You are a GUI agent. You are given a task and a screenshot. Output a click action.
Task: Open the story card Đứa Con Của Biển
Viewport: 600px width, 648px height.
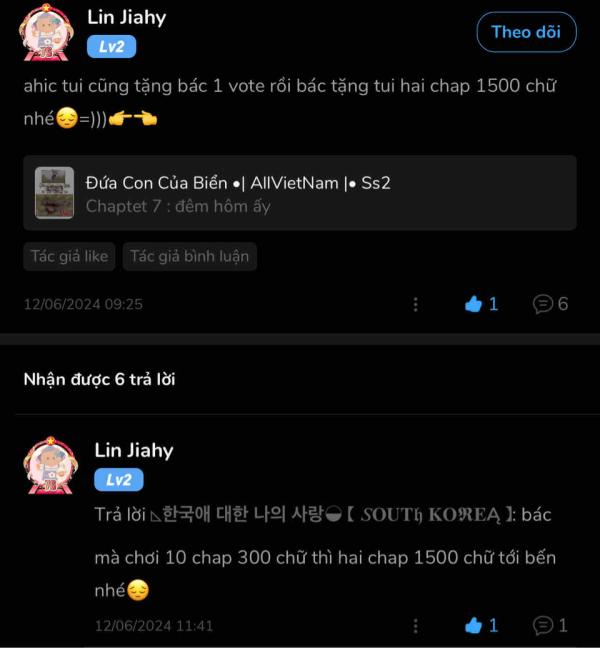pos(299,193)
